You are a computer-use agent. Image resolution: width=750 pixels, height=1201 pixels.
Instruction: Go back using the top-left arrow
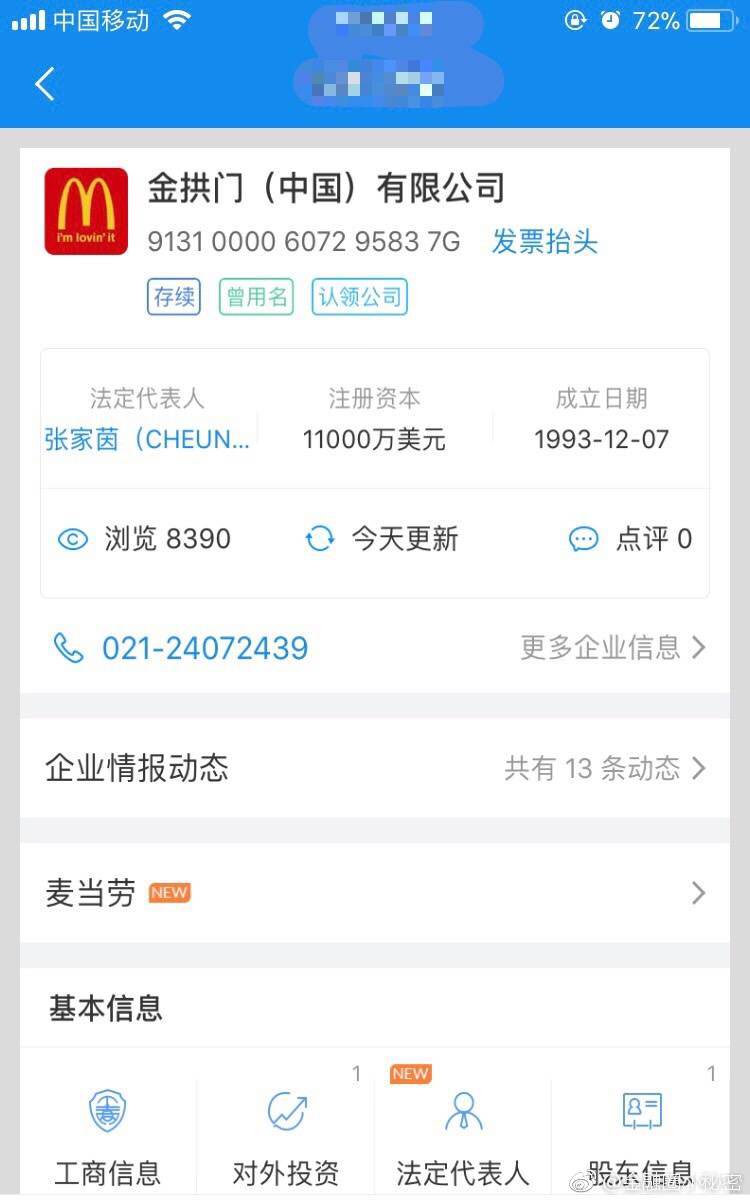(45, 84)
